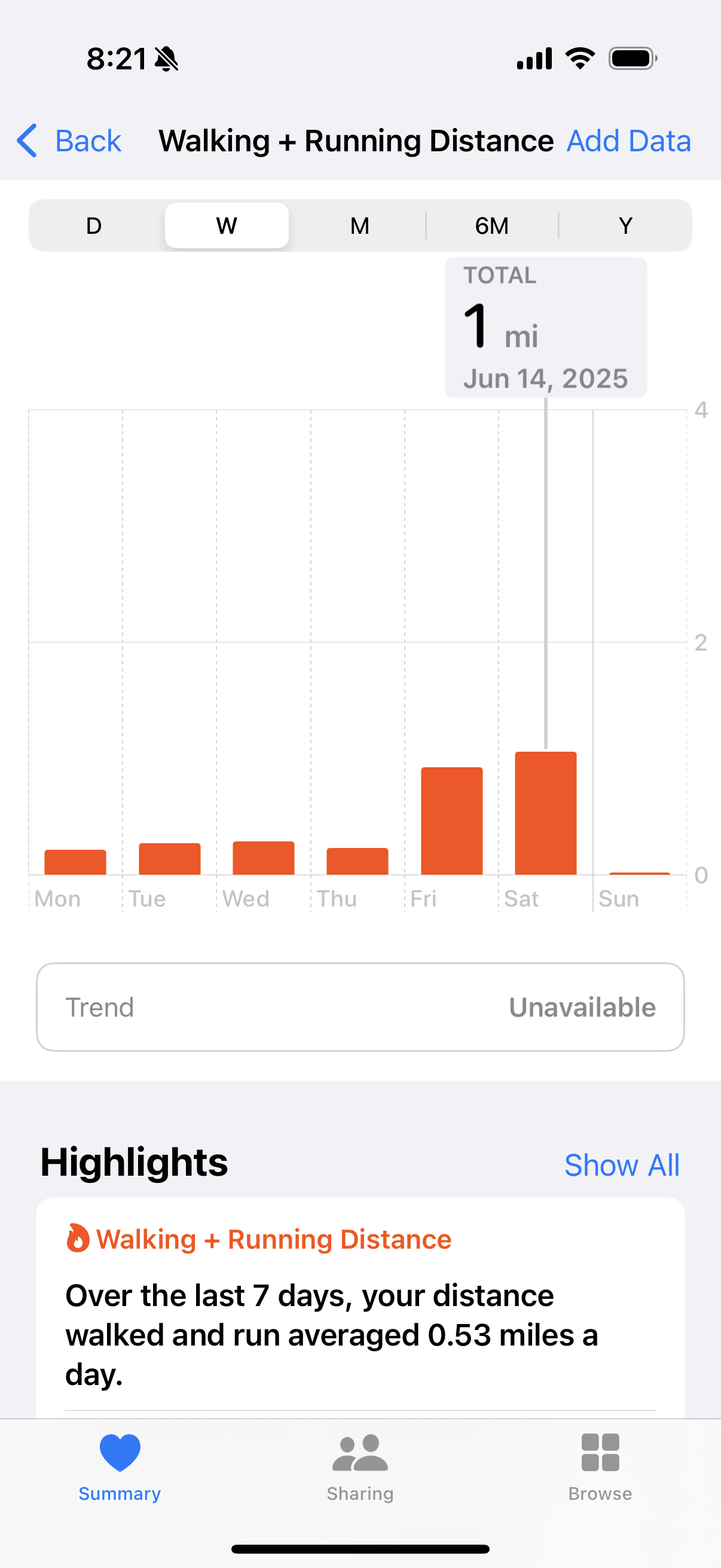Select the W weekly range
The height and width of the screenshot is (1568, 721).
227,226
